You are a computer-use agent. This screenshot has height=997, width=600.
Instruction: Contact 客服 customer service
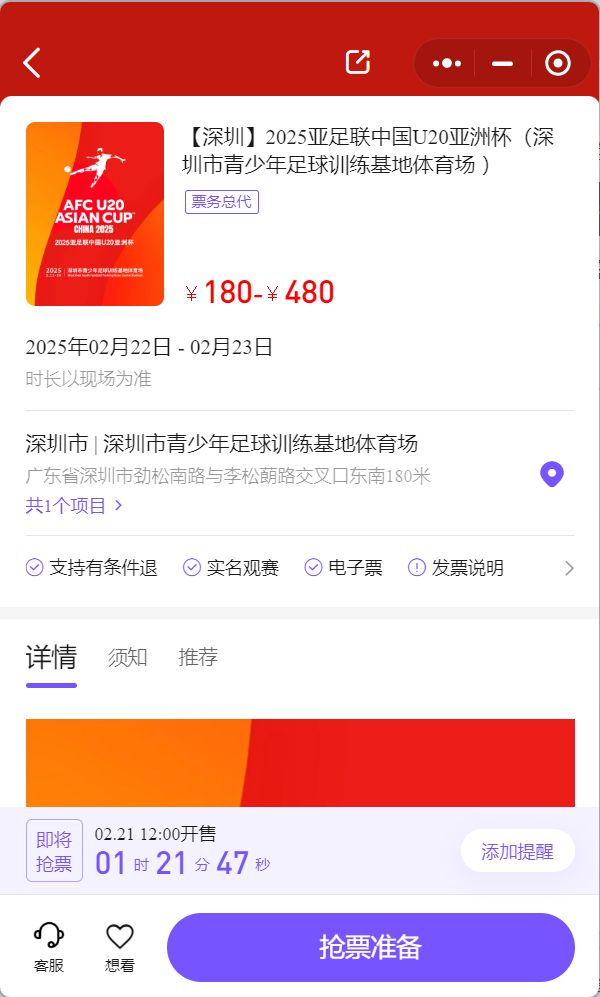pos(49,946)
